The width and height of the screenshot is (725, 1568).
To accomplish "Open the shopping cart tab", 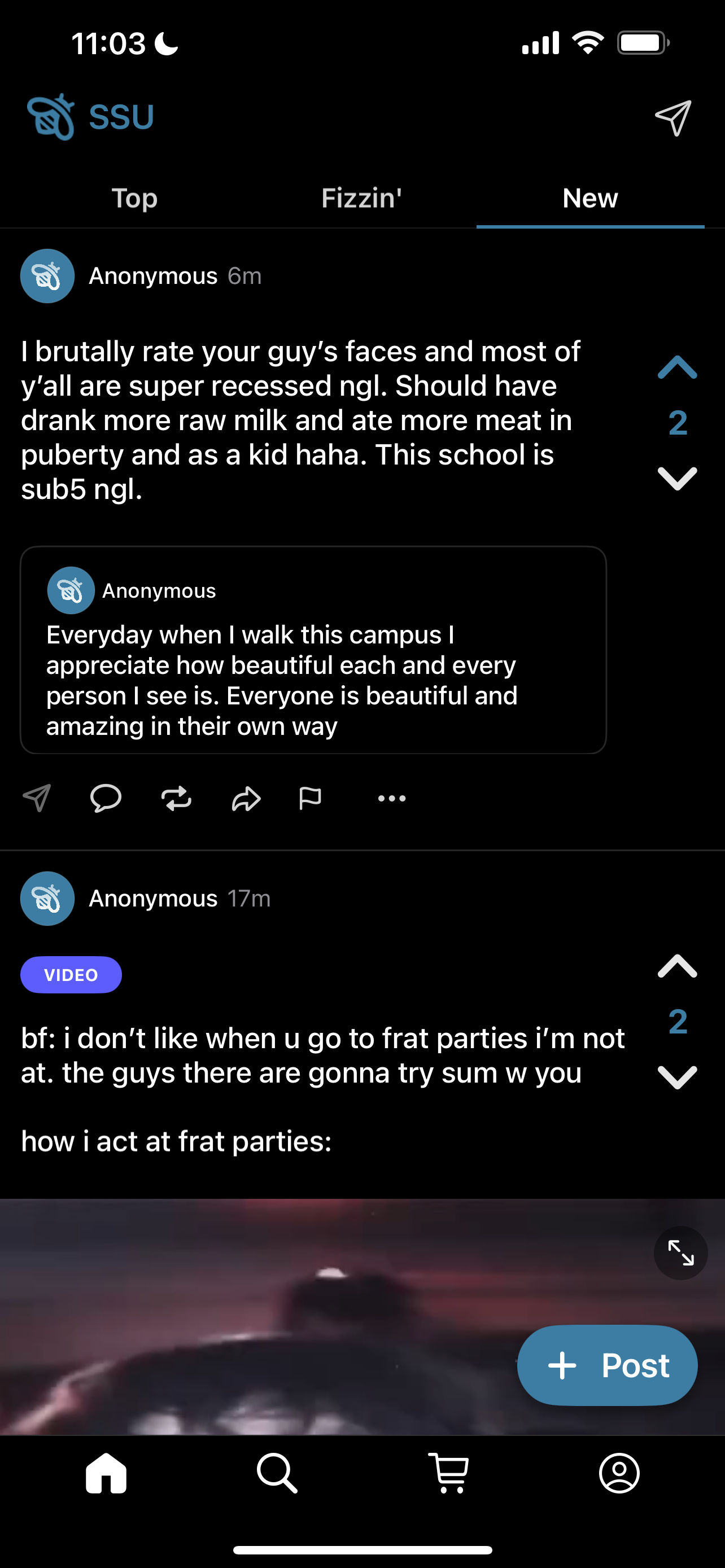I will (x=449, y=1473).
